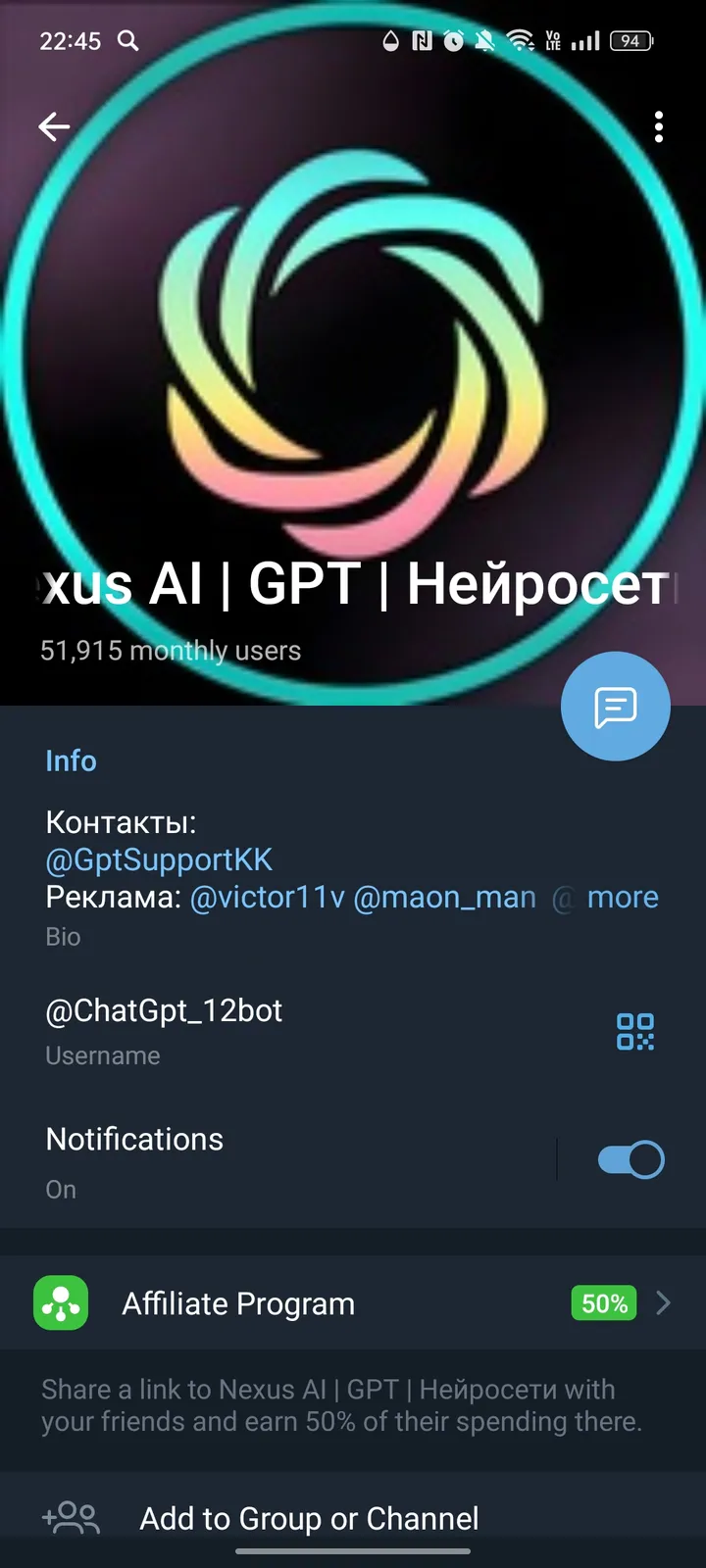Navigate back using the back arrow
706x1568 pixels.
pos(54,127)
